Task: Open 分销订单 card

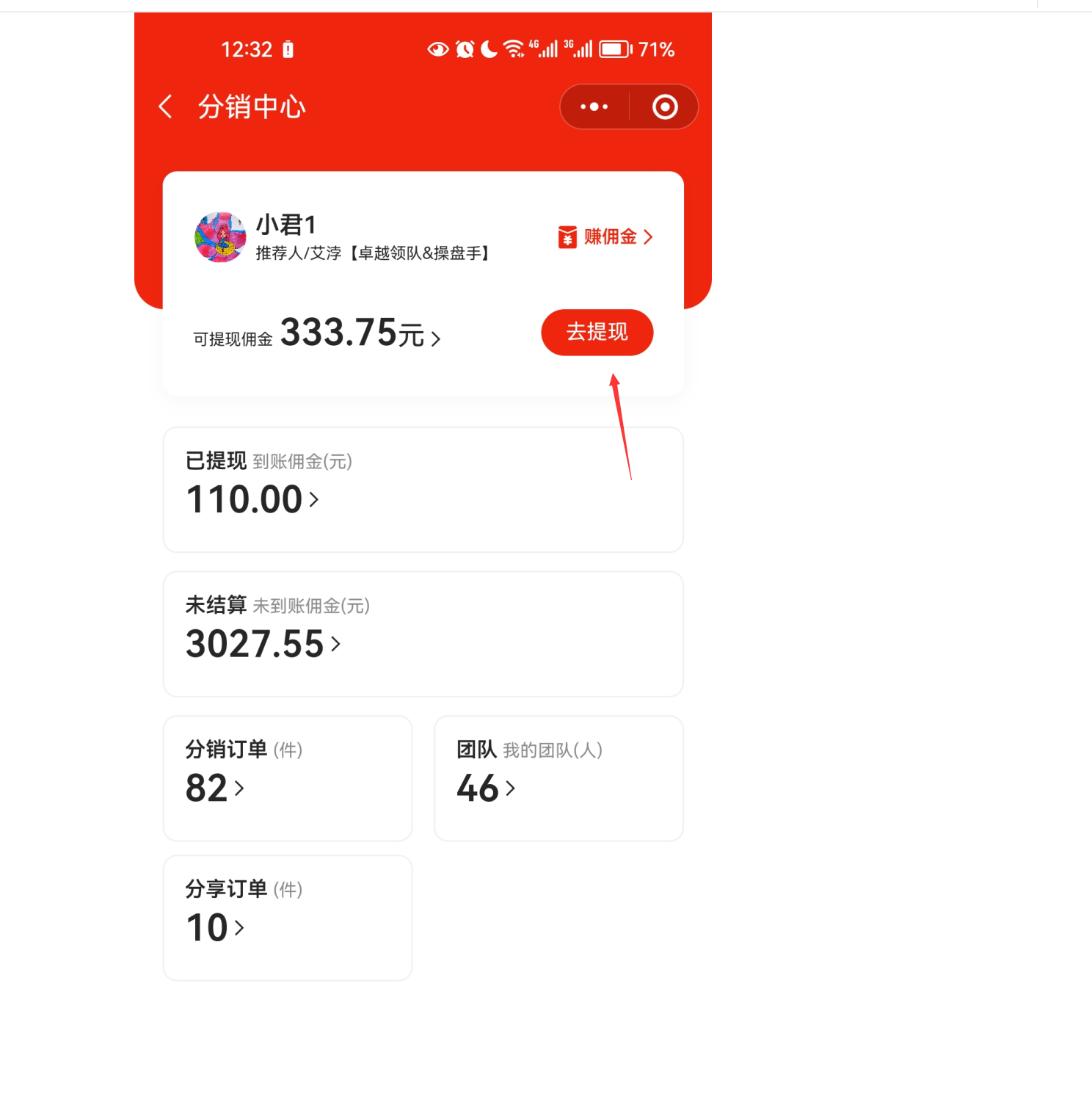Action: tap(287, 778)
